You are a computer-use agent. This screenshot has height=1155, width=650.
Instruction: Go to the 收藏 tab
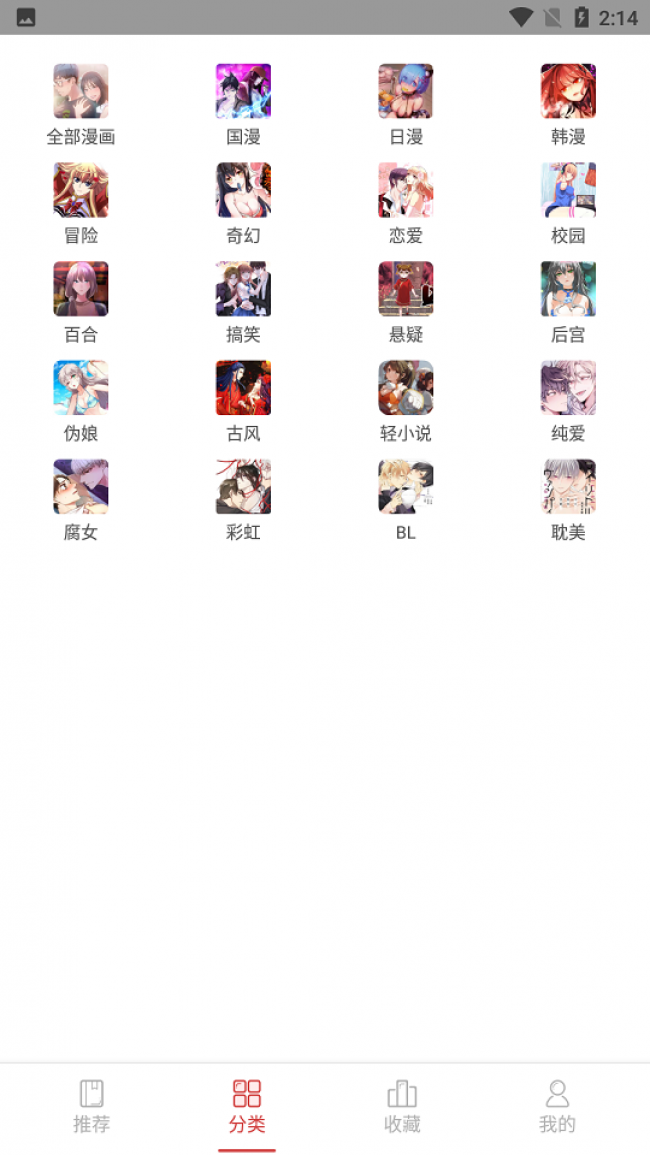click(x=402, y=1106)
